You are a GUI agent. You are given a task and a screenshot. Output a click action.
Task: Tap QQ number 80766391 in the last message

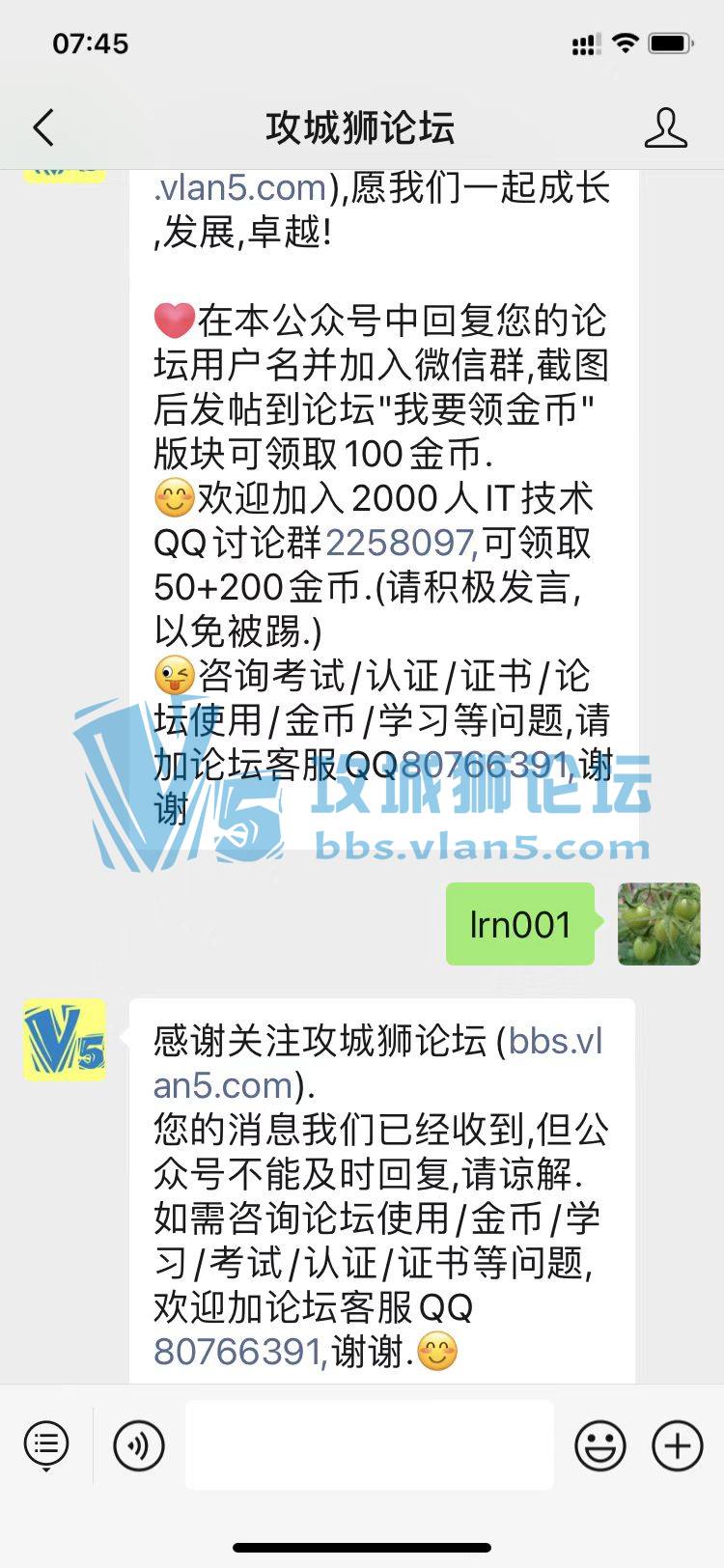[238, 1352]
